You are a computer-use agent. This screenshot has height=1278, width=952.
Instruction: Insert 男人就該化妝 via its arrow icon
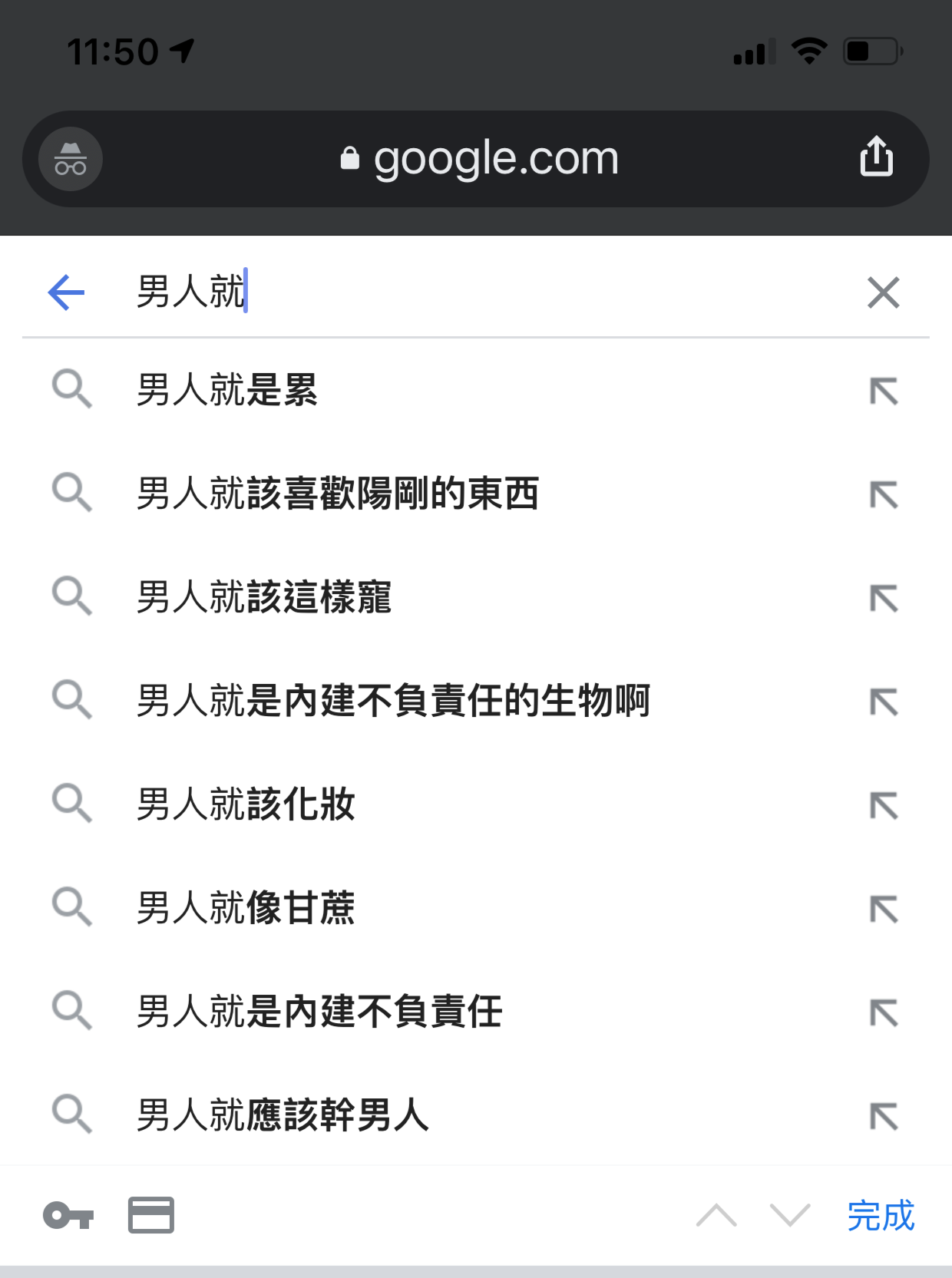pyautogui.click(x=883, y=806)
